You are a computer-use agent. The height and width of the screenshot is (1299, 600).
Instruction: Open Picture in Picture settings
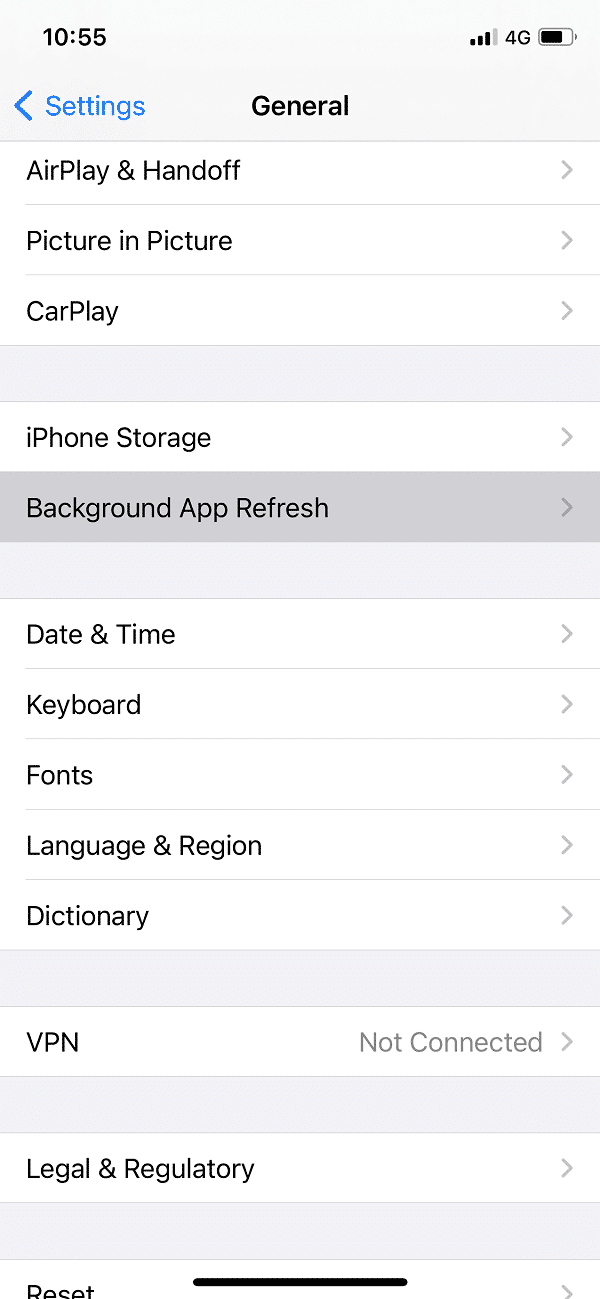point(300,241)
